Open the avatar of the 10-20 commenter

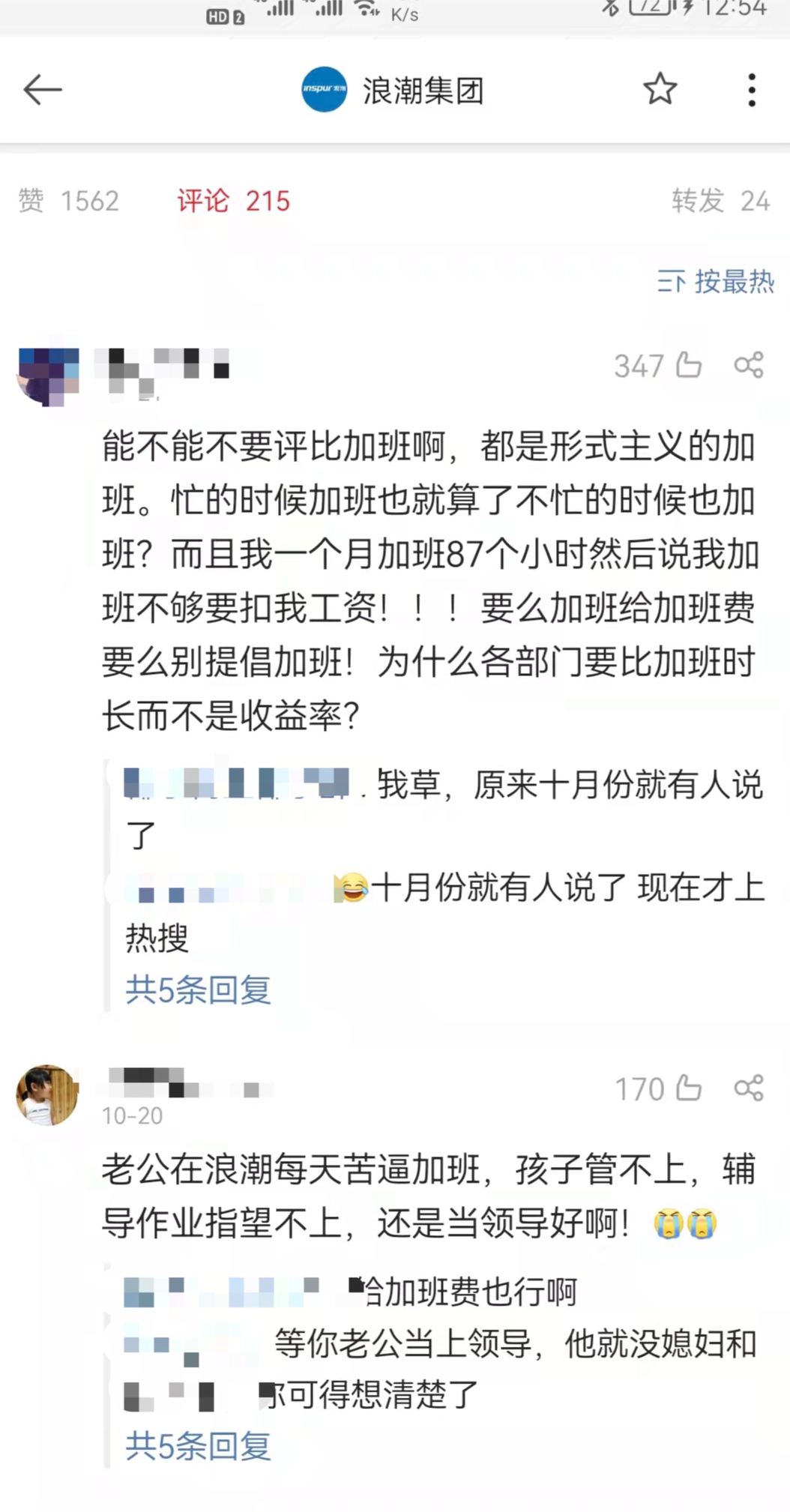click(47, 1095)
